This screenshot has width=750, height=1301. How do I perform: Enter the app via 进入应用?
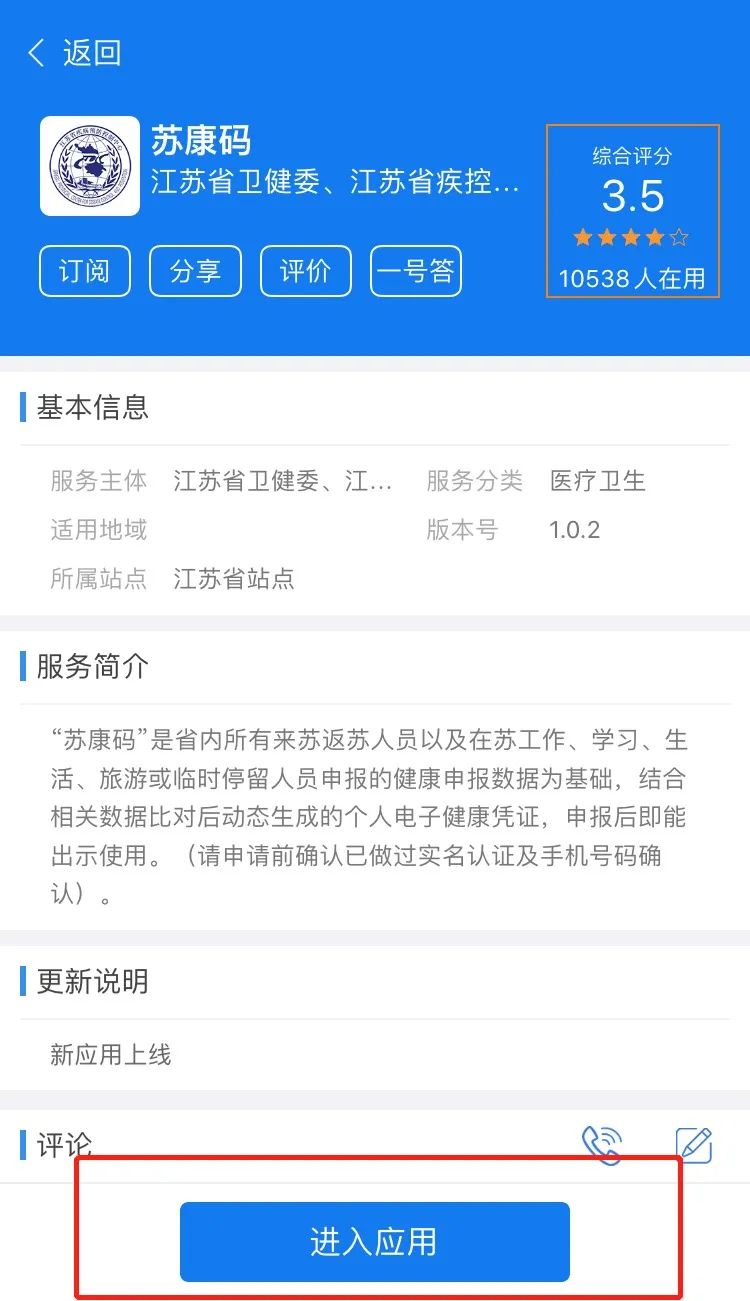[x=374, y=1241]
